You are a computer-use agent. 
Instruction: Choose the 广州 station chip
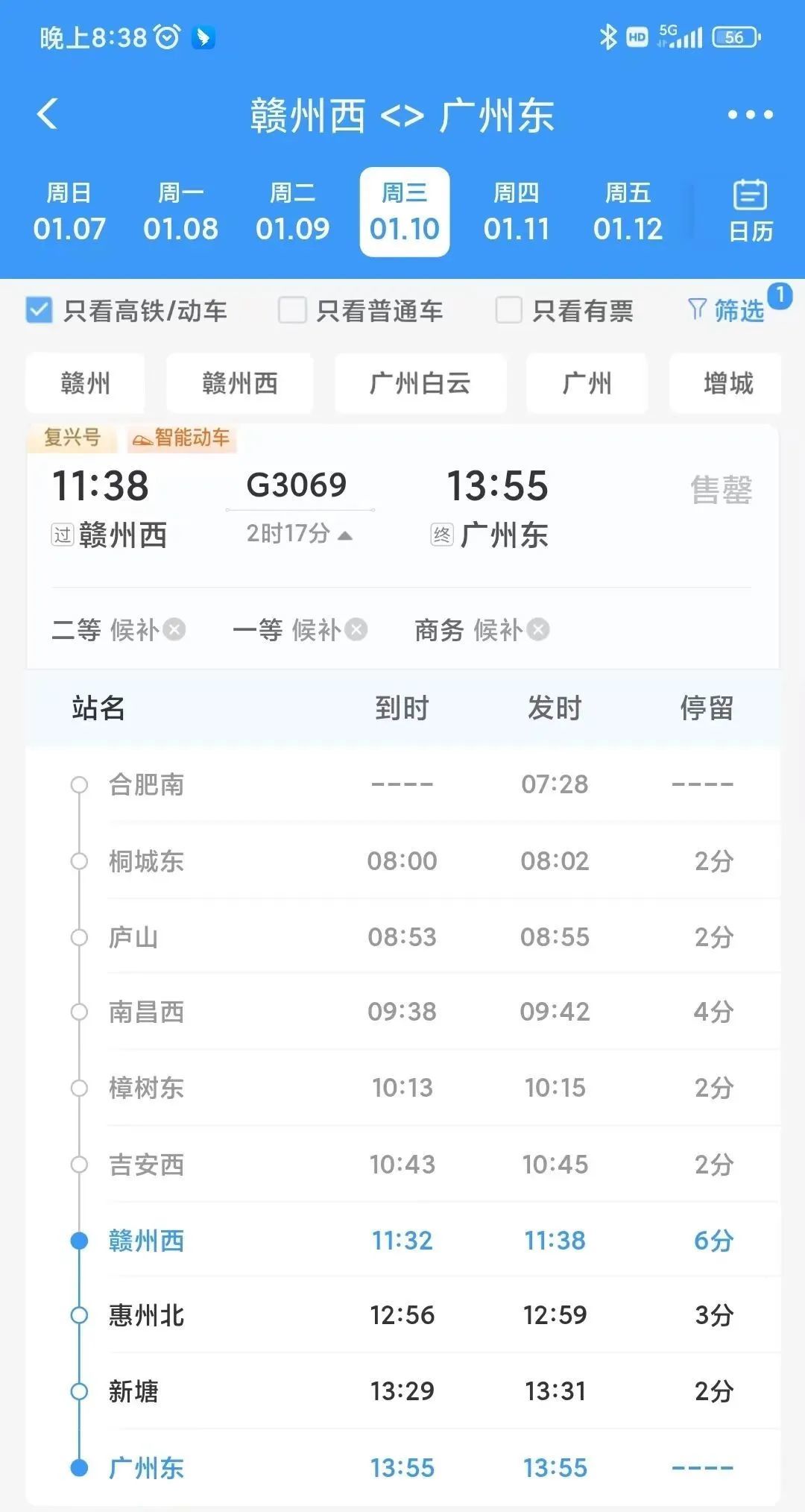click(x=587, y=383)
